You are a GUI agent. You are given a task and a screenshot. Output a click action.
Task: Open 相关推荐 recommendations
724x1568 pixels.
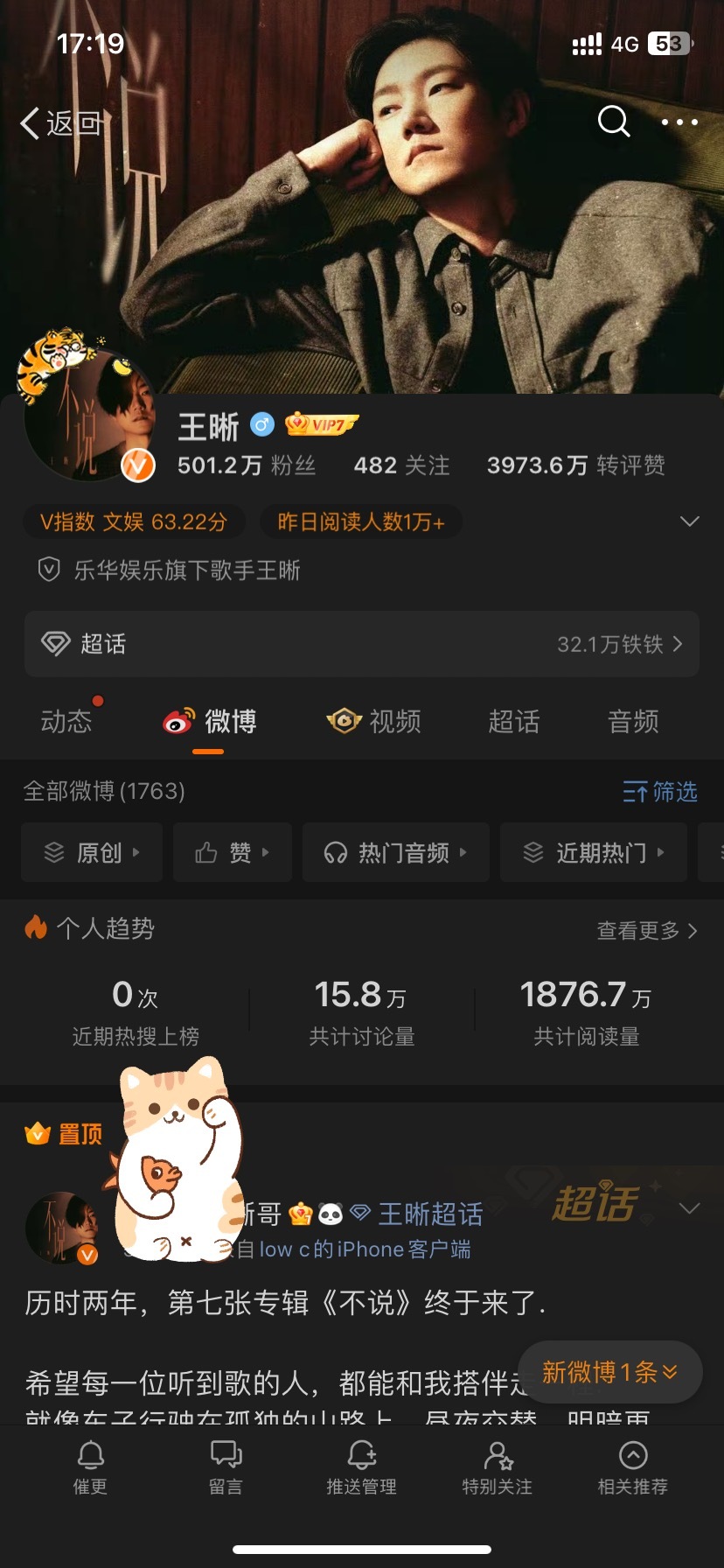pyautogui.click(x=632, y=1467)
